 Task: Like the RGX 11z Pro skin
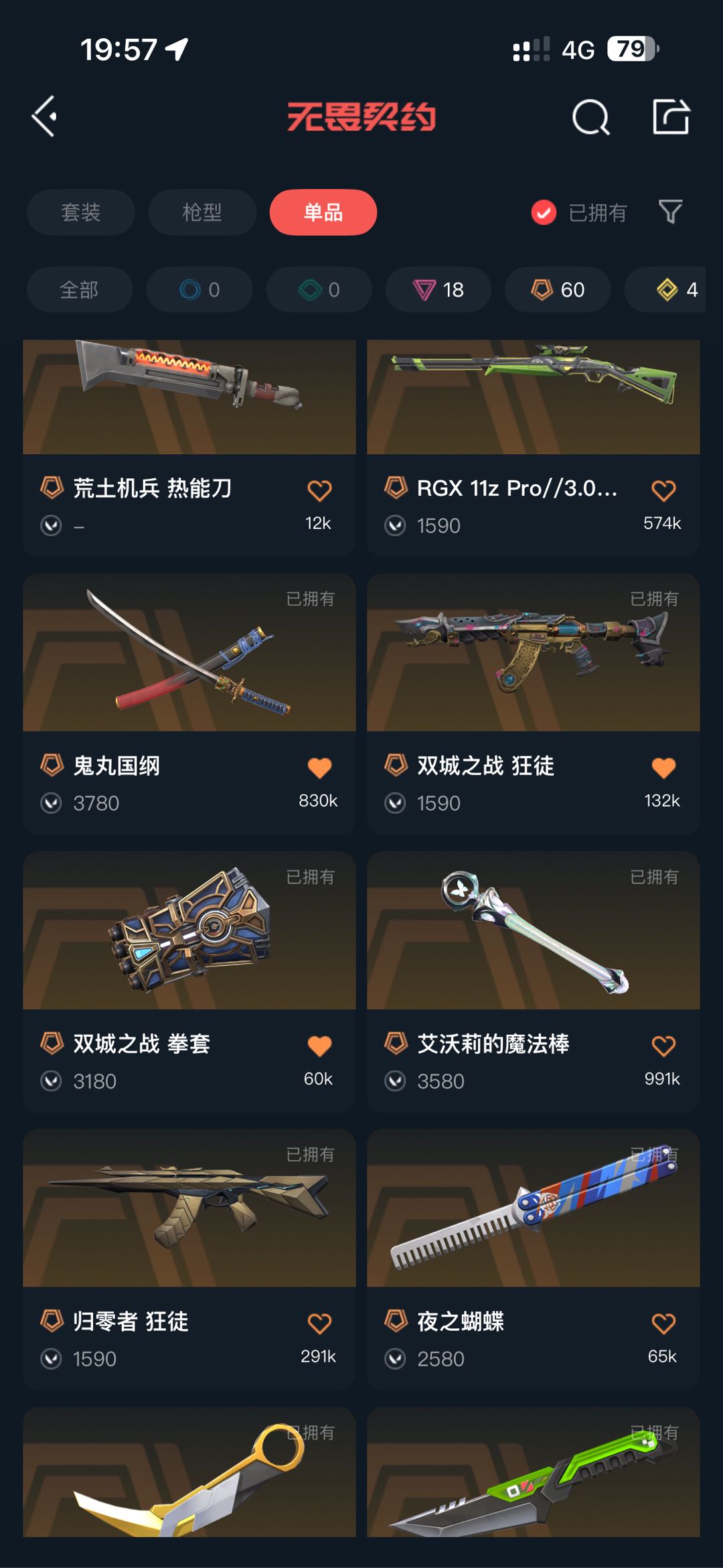[663, 491]
